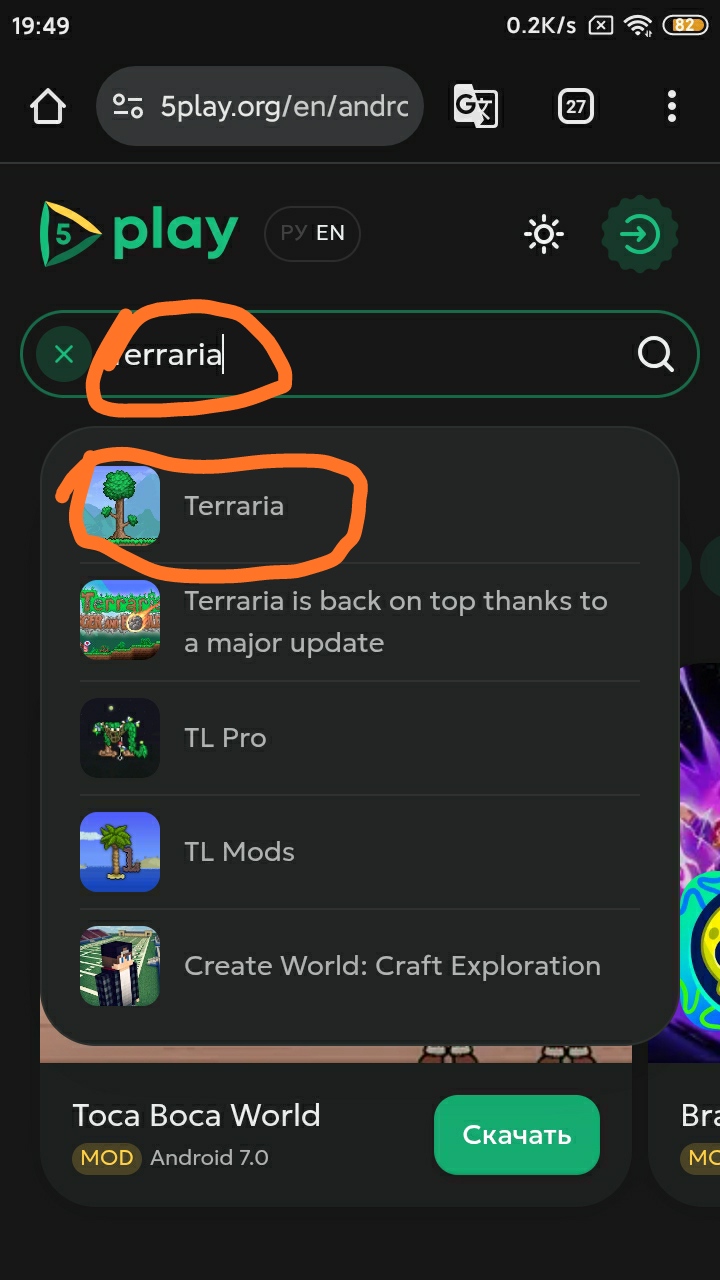The width and height of the screenshot is (720, 1280).
Task: Tap Скачать button for Toca Boca World
Action: (x=516, y=1135)
